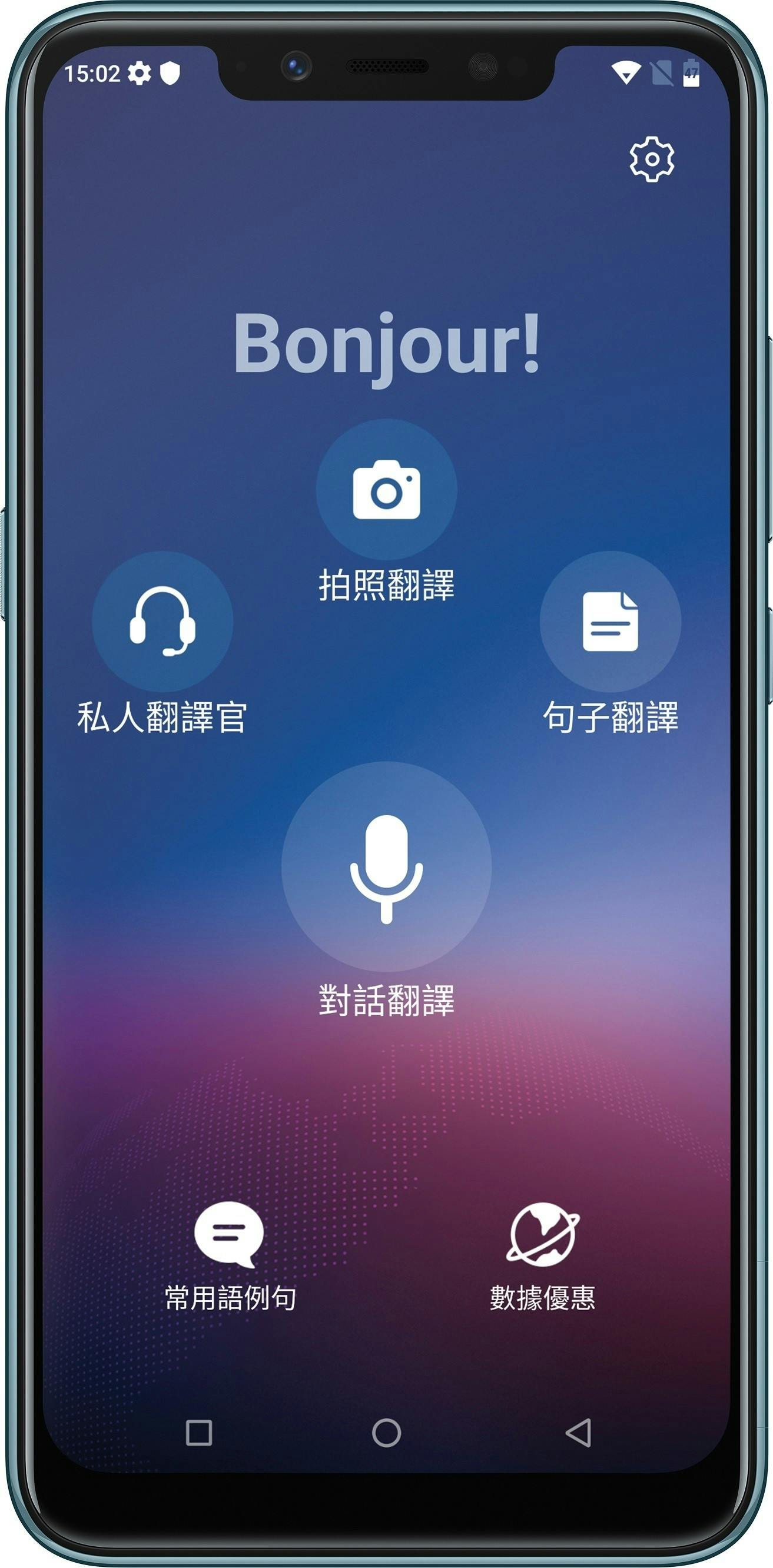Open settings gear icon
This screenshot has height=1568, width=773.
click(x=651, y=159)
